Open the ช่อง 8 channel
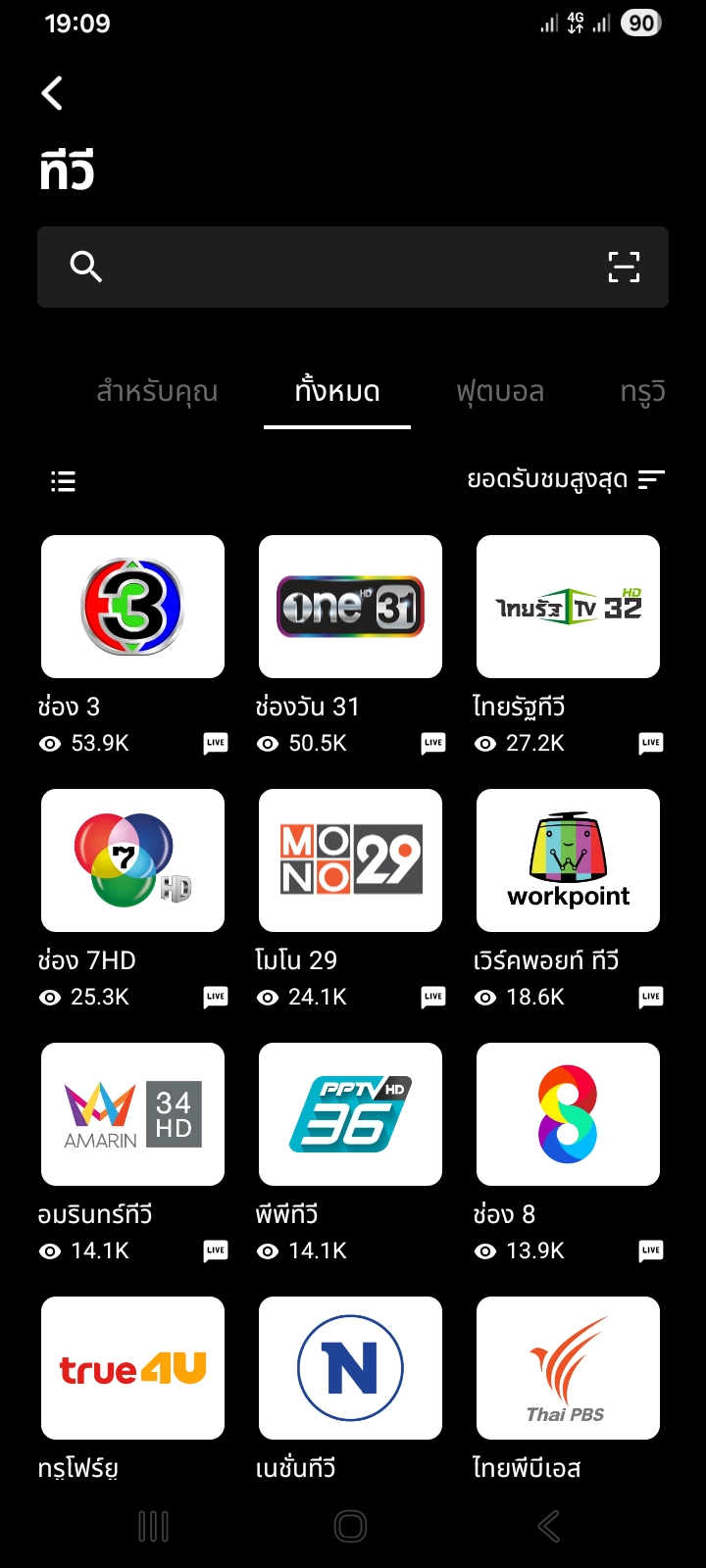The height and width of the screenshot is (1568, 706). click(568, 1114)
